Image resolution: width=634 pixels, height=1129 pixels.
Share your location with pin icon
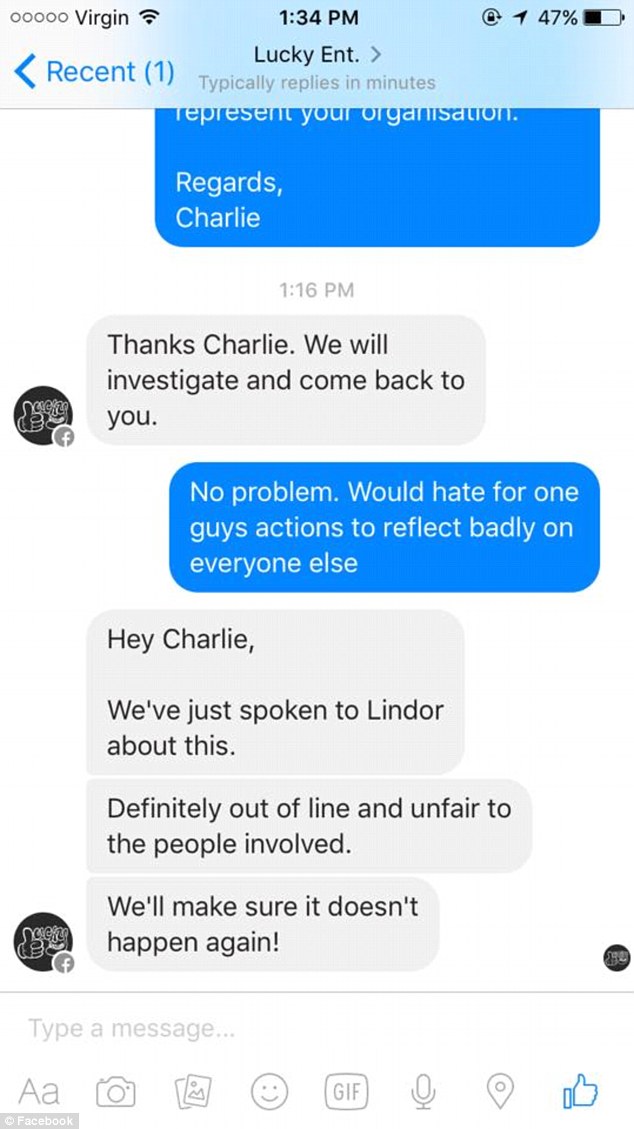tap(500, 1091)
